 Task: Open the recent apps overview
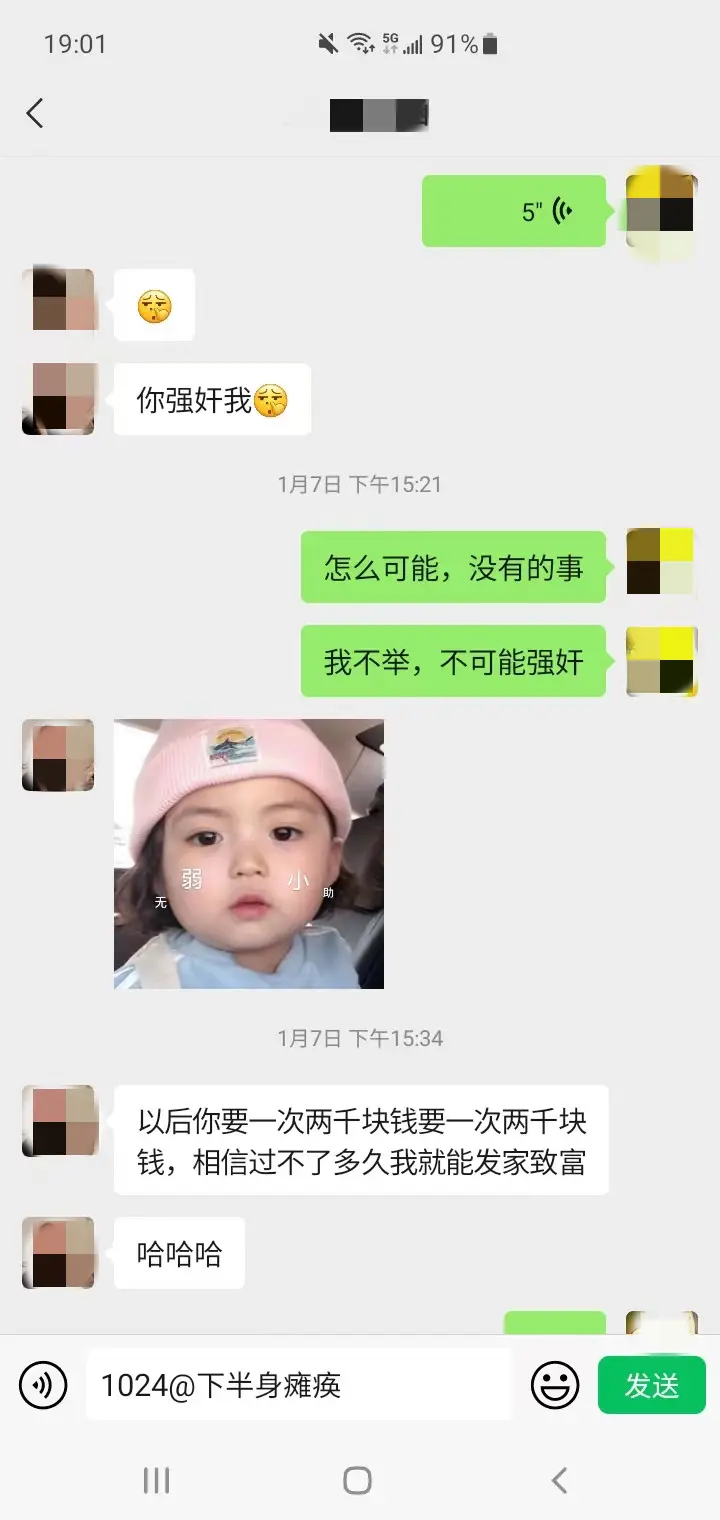(157, 1480)
